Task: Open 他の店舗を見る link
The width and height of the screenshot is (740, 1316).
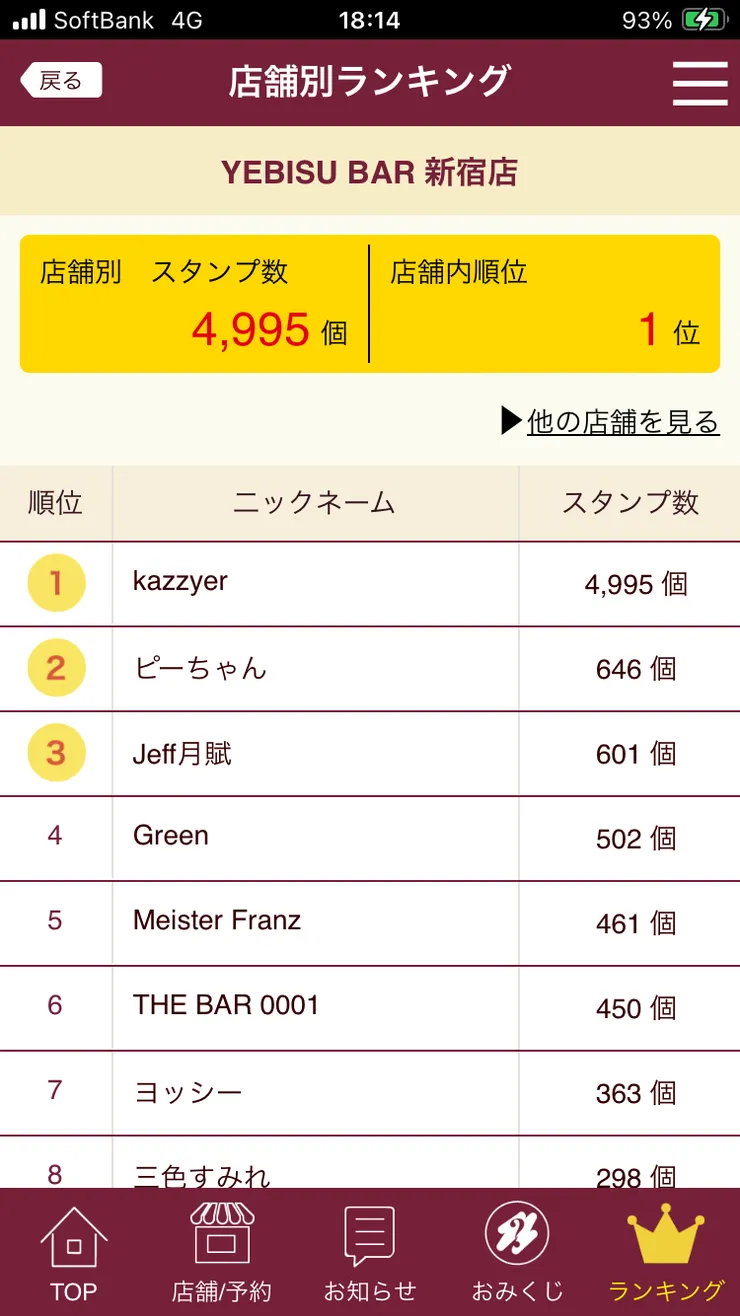Action: click(623, 422)
